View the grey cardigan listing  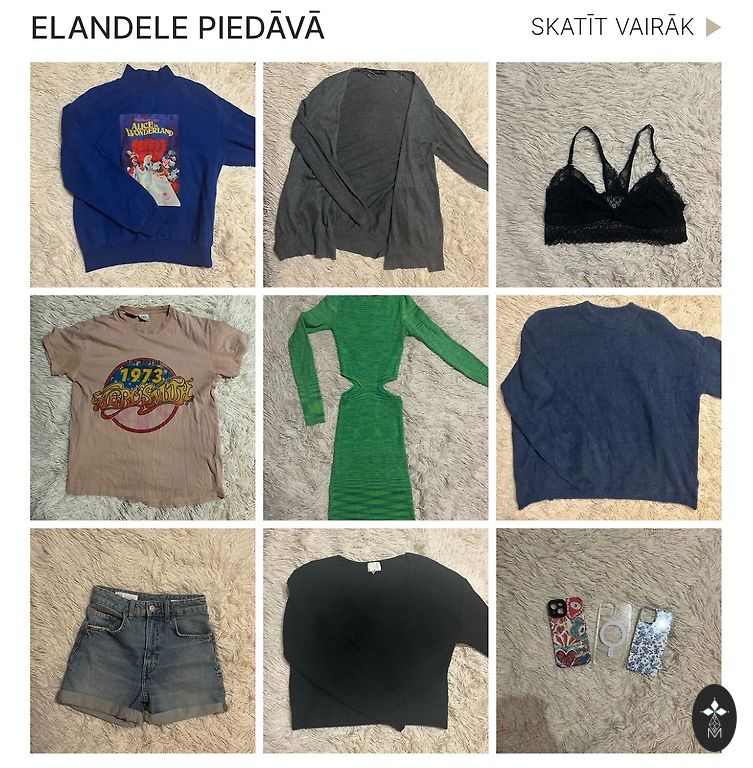pyautogui.click(x=375, y=175)
